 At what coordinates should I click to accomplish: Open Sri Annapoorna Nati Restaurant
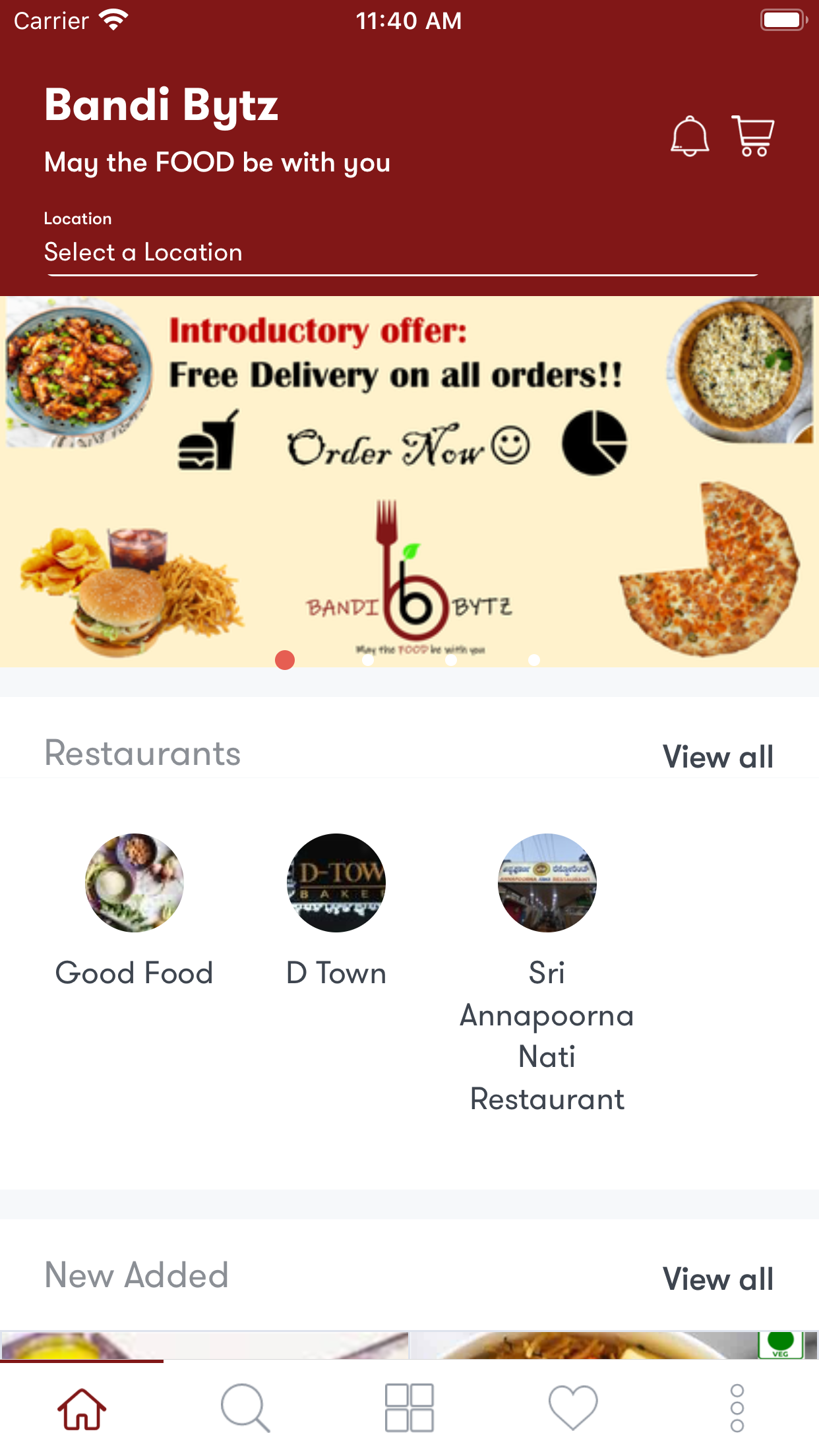point(547,974)
